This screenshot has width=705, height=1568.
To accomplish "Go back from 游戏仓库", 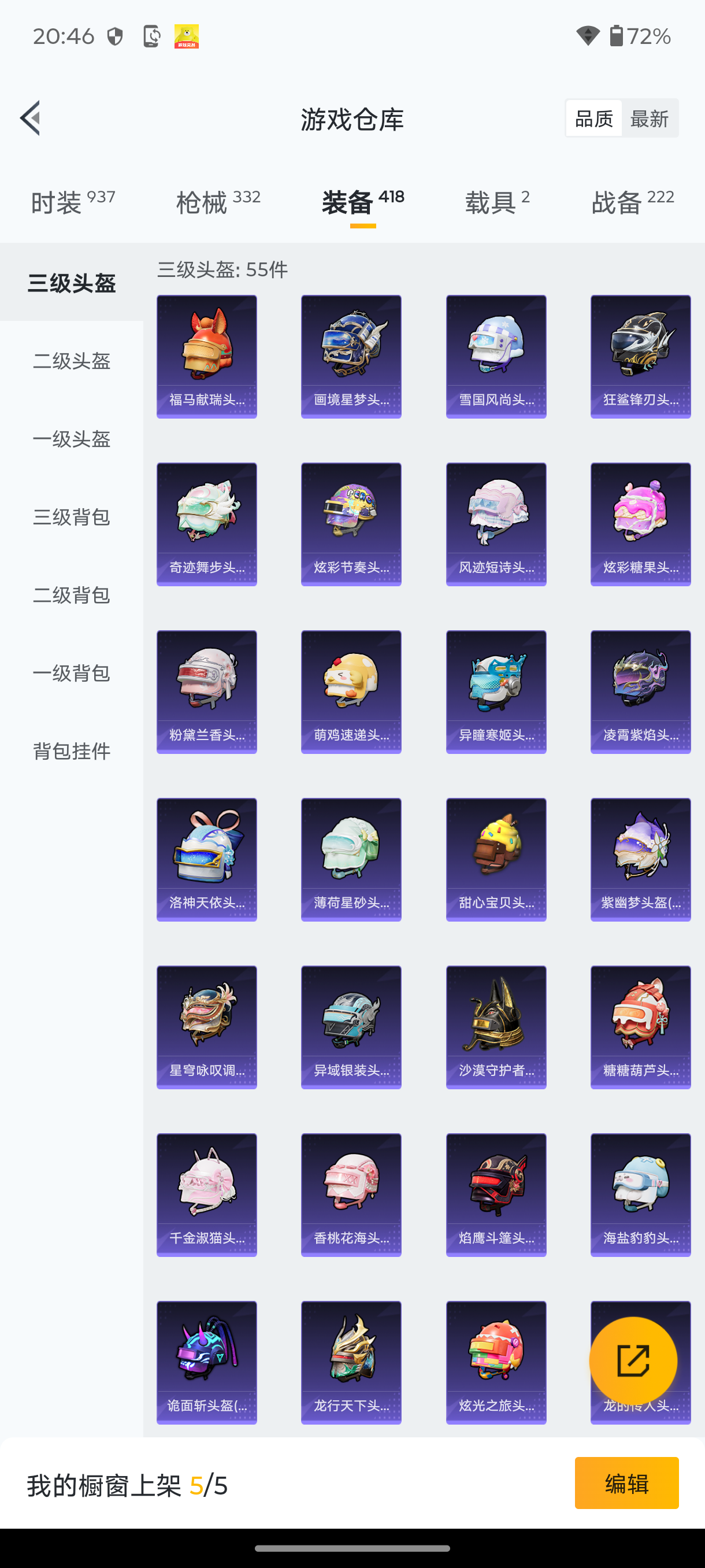I will click(31, 118).
